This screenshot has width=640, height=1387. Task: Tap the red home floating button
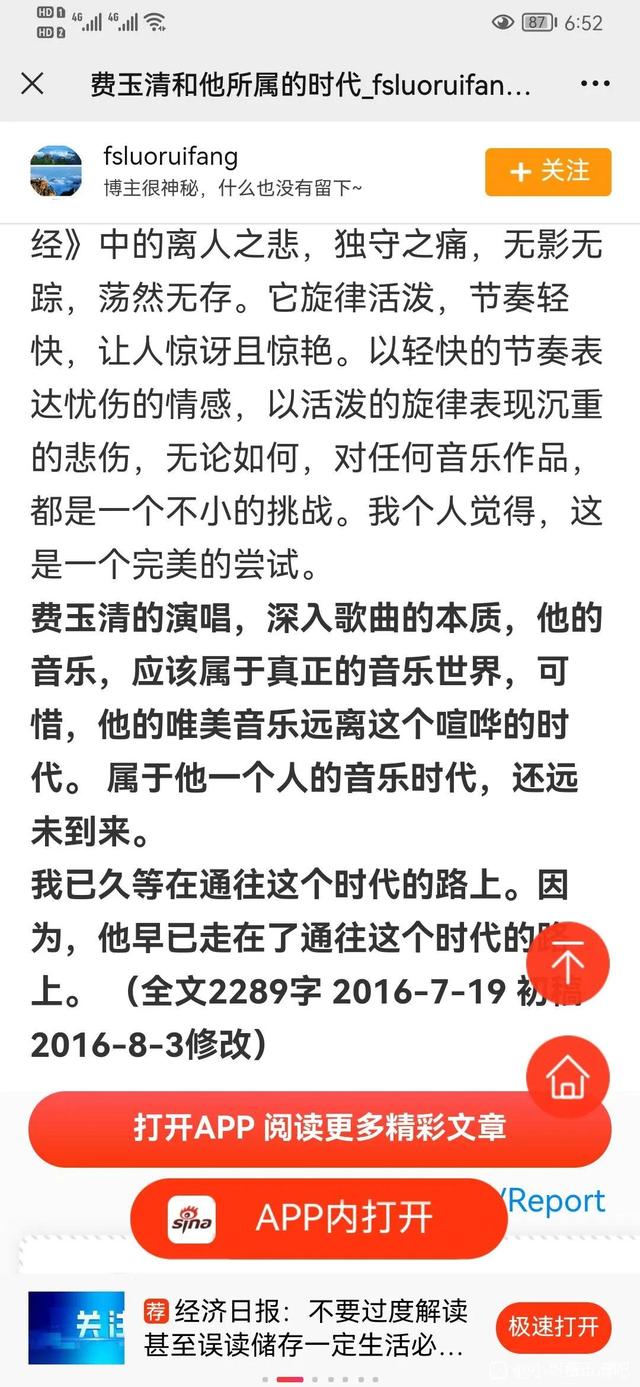567,1077
